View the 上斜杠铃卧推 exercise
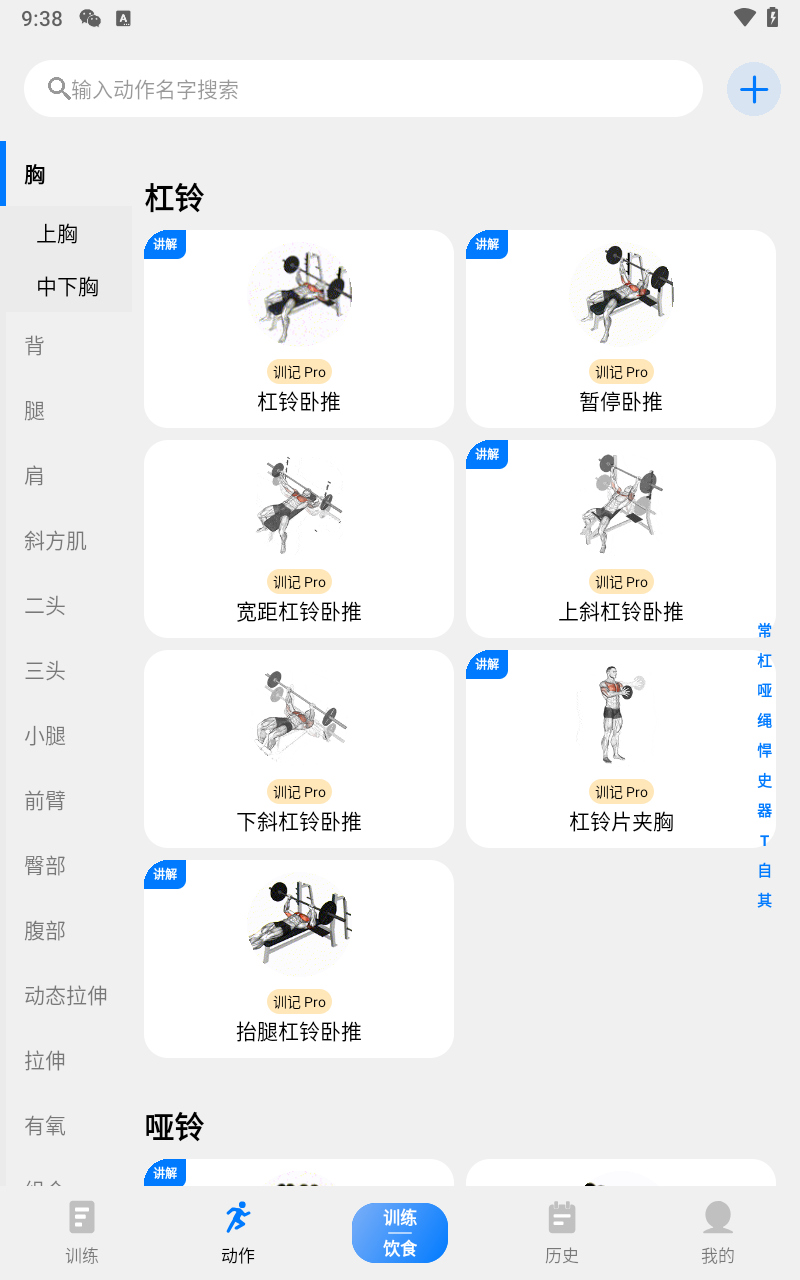 [621, 539]
